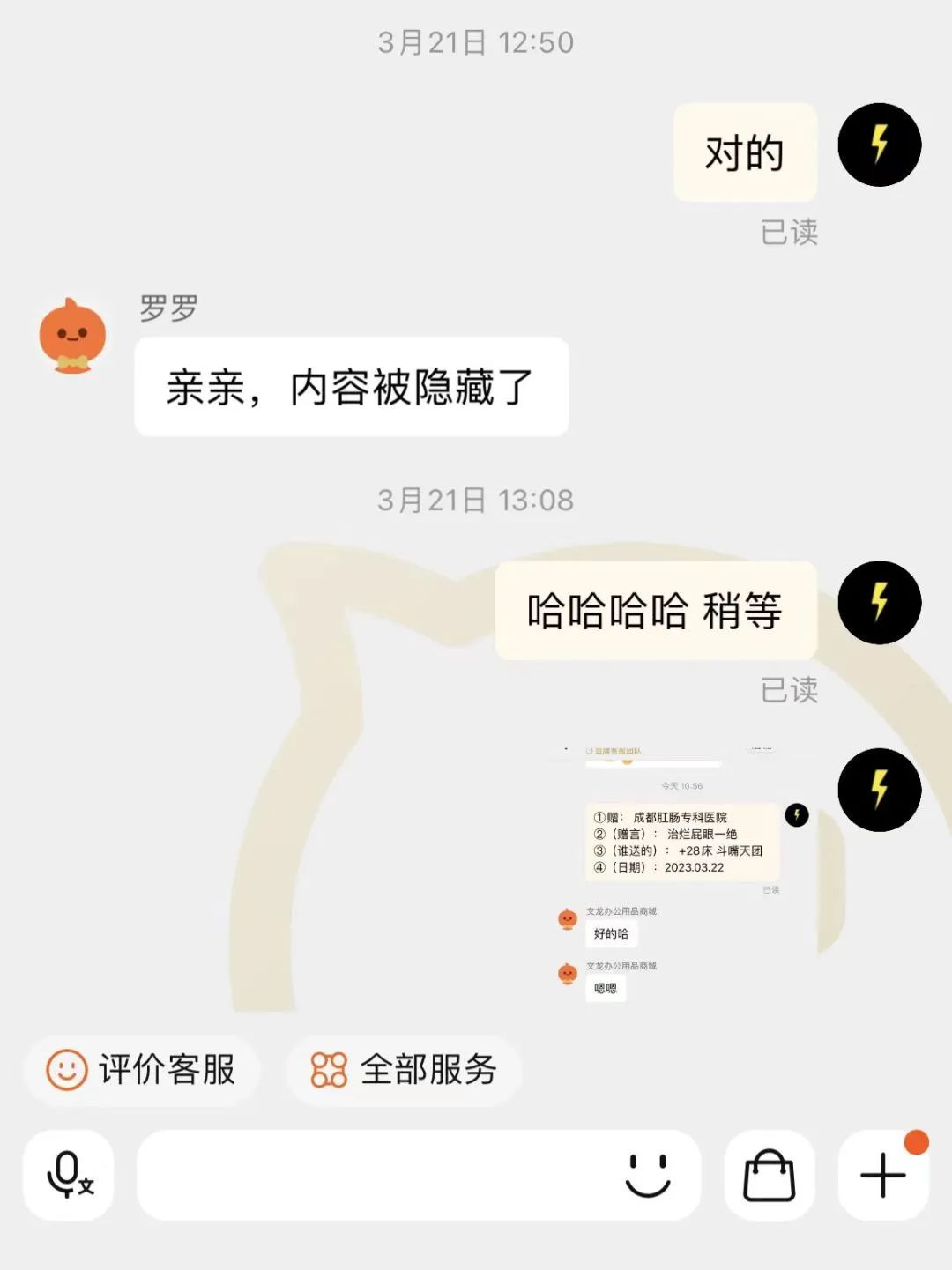Open 全部服务 all services
The height and width of the screenshot is (1270, 952).
coord(405,1070)
